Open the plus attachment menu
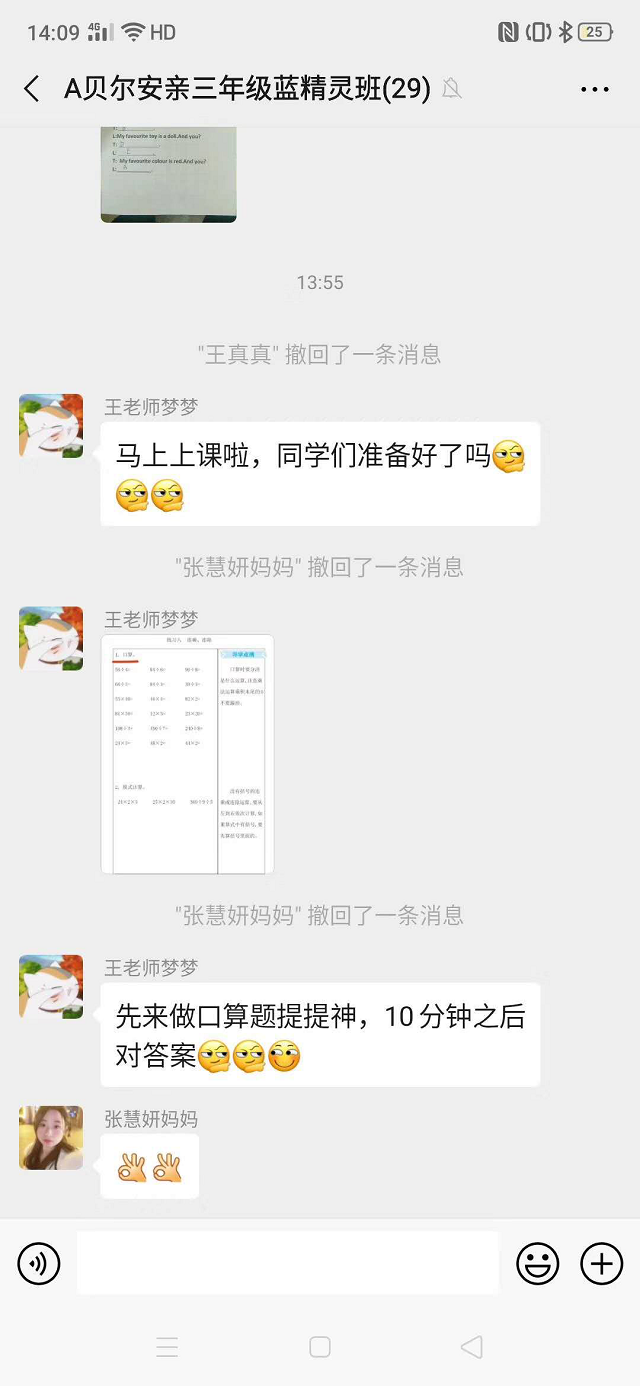The image size is (640, 1386). click(601, 1264)
